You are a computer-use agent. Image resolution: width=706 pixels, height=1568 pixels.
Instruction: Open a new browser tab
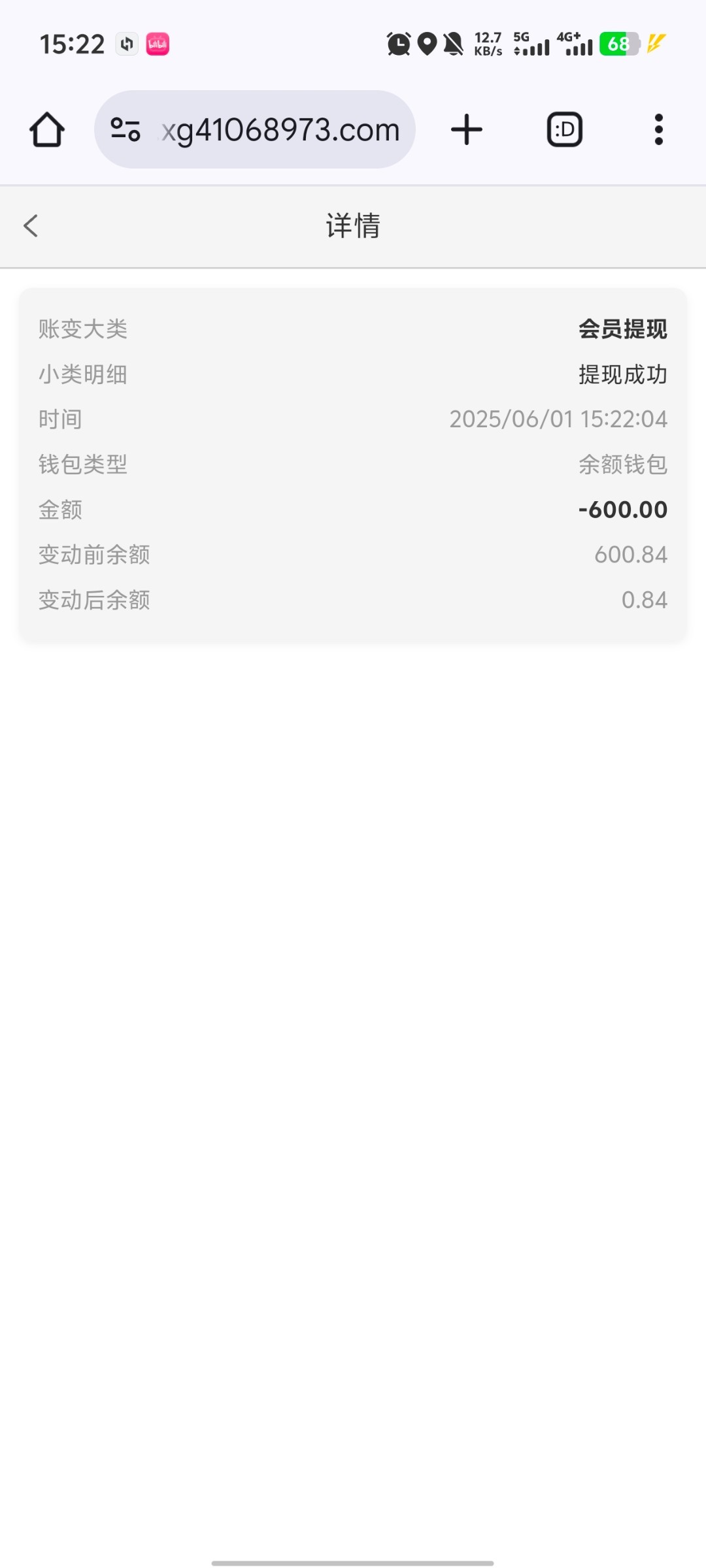[x=467, y=129]
